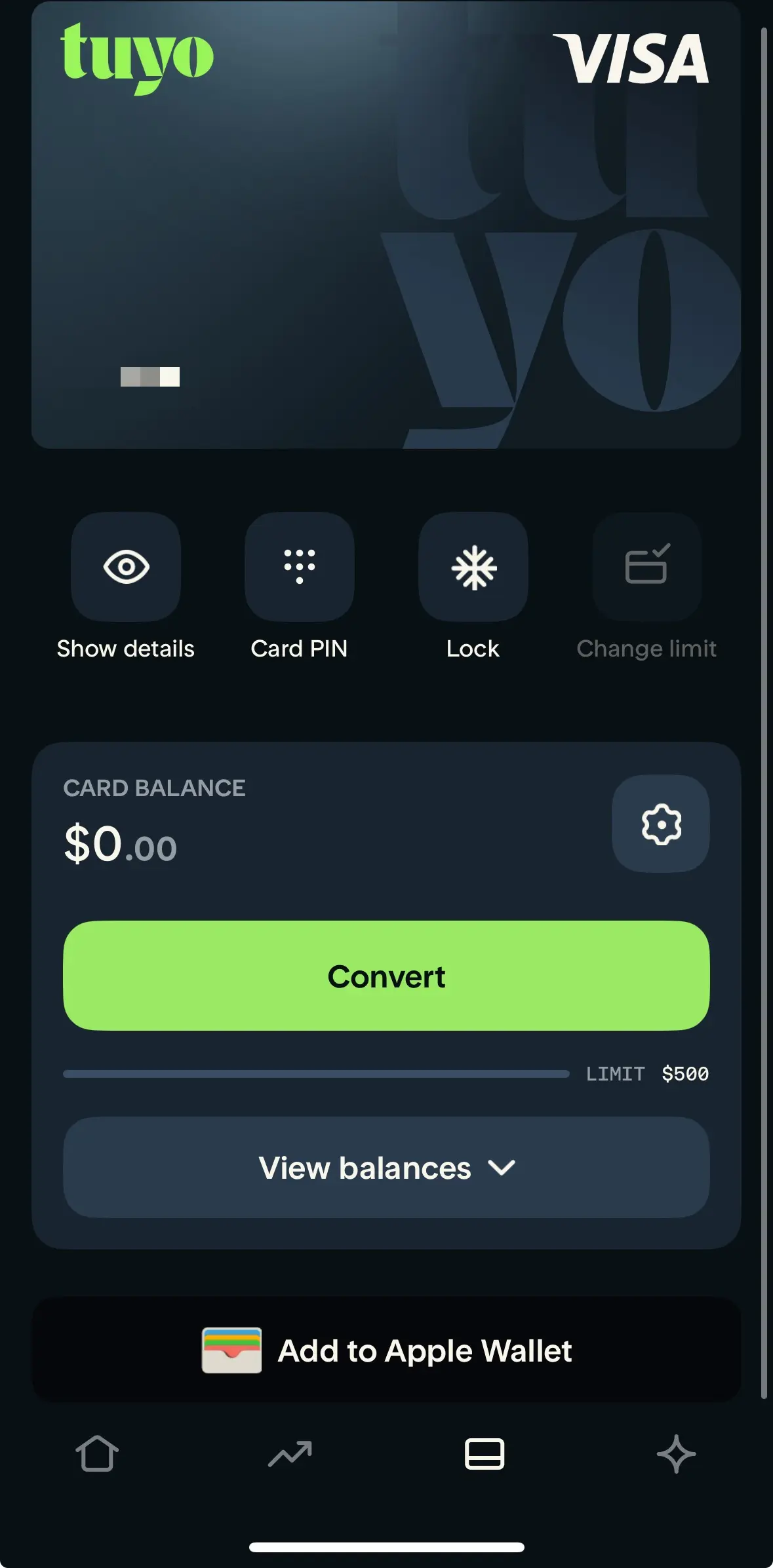Switch to the trending chart tab
Screen dimensions: 773x1568
[x=290, y=1454]
